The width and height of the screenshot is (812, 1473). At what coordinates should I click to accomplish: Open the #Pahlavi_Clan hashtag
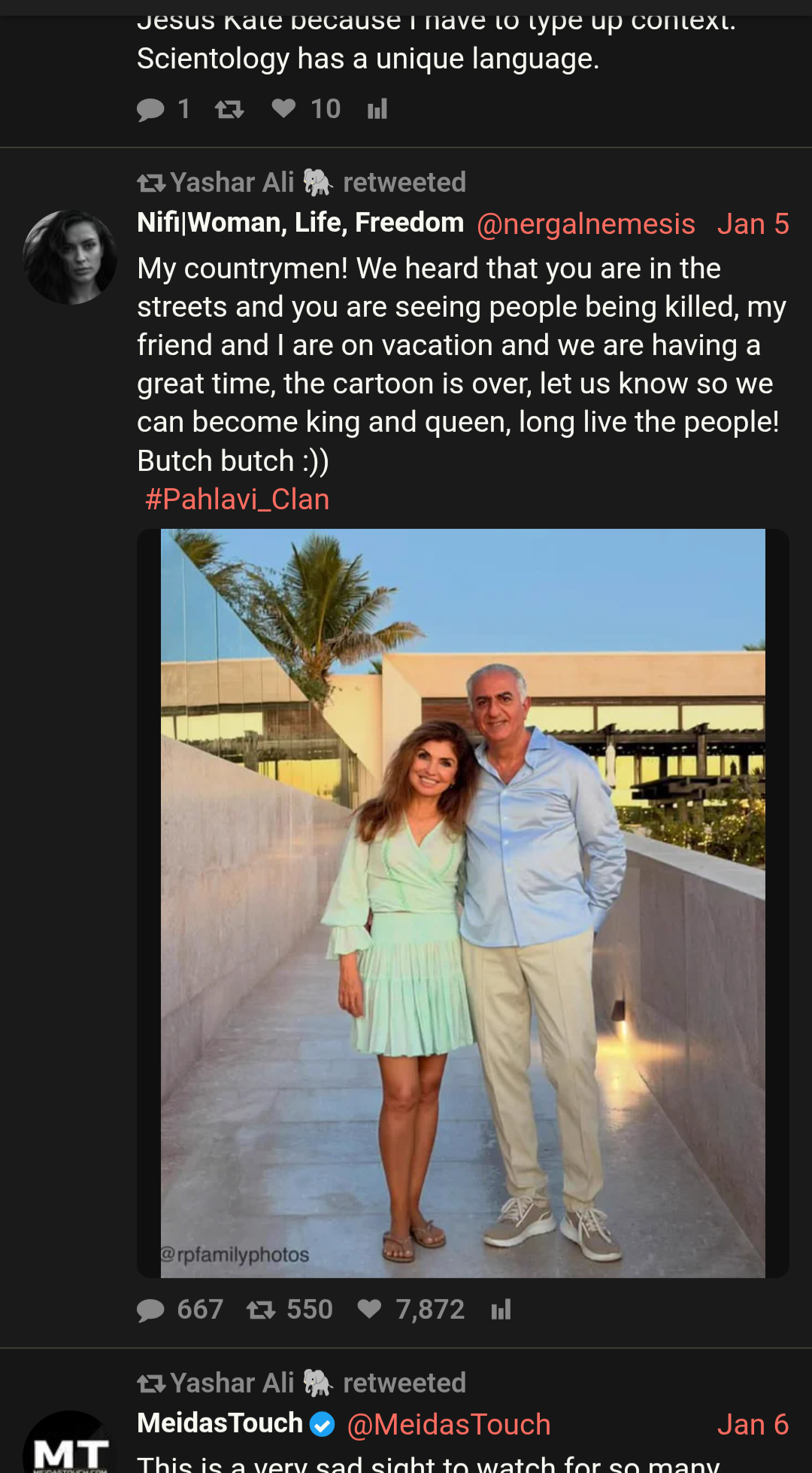[x=237, y=500]
